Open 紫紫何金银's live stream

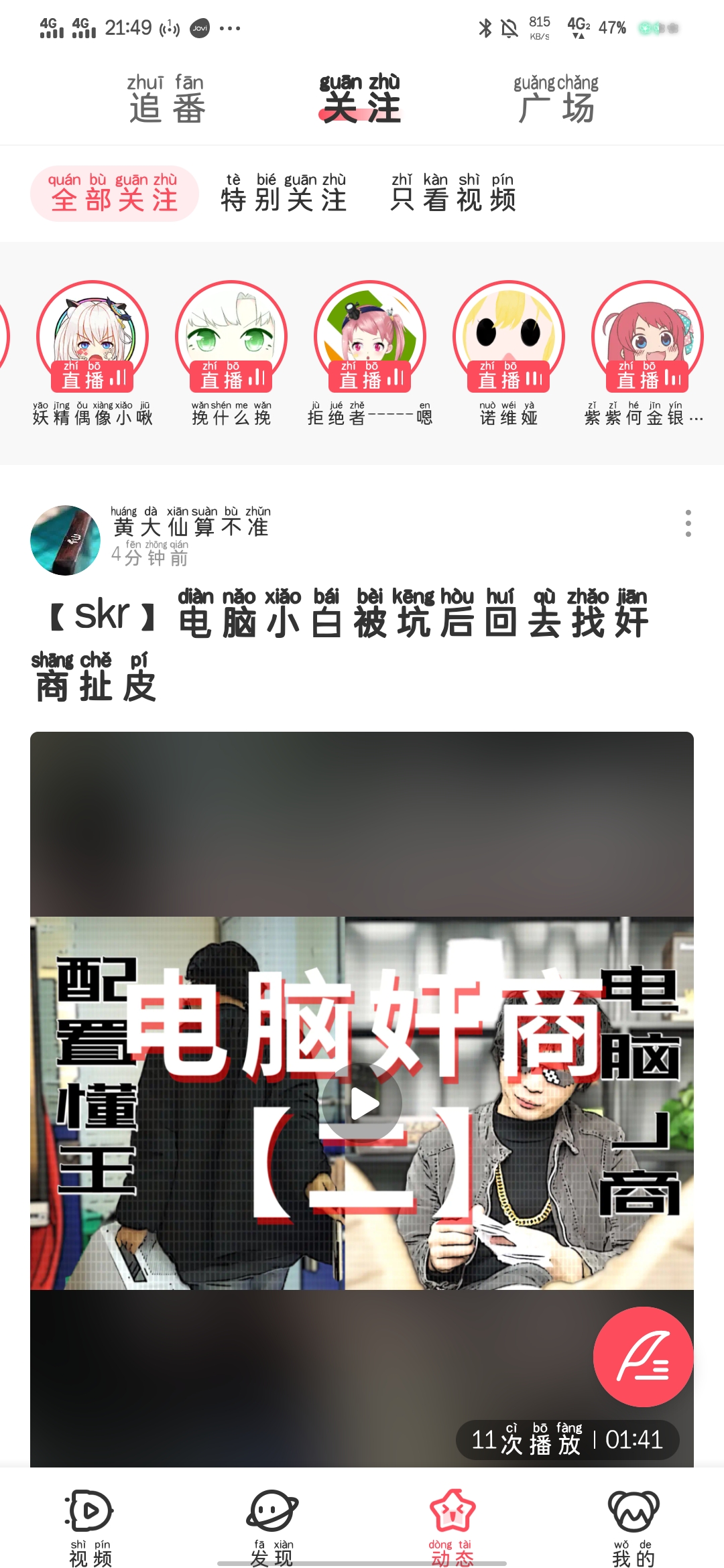coord(648,336)
